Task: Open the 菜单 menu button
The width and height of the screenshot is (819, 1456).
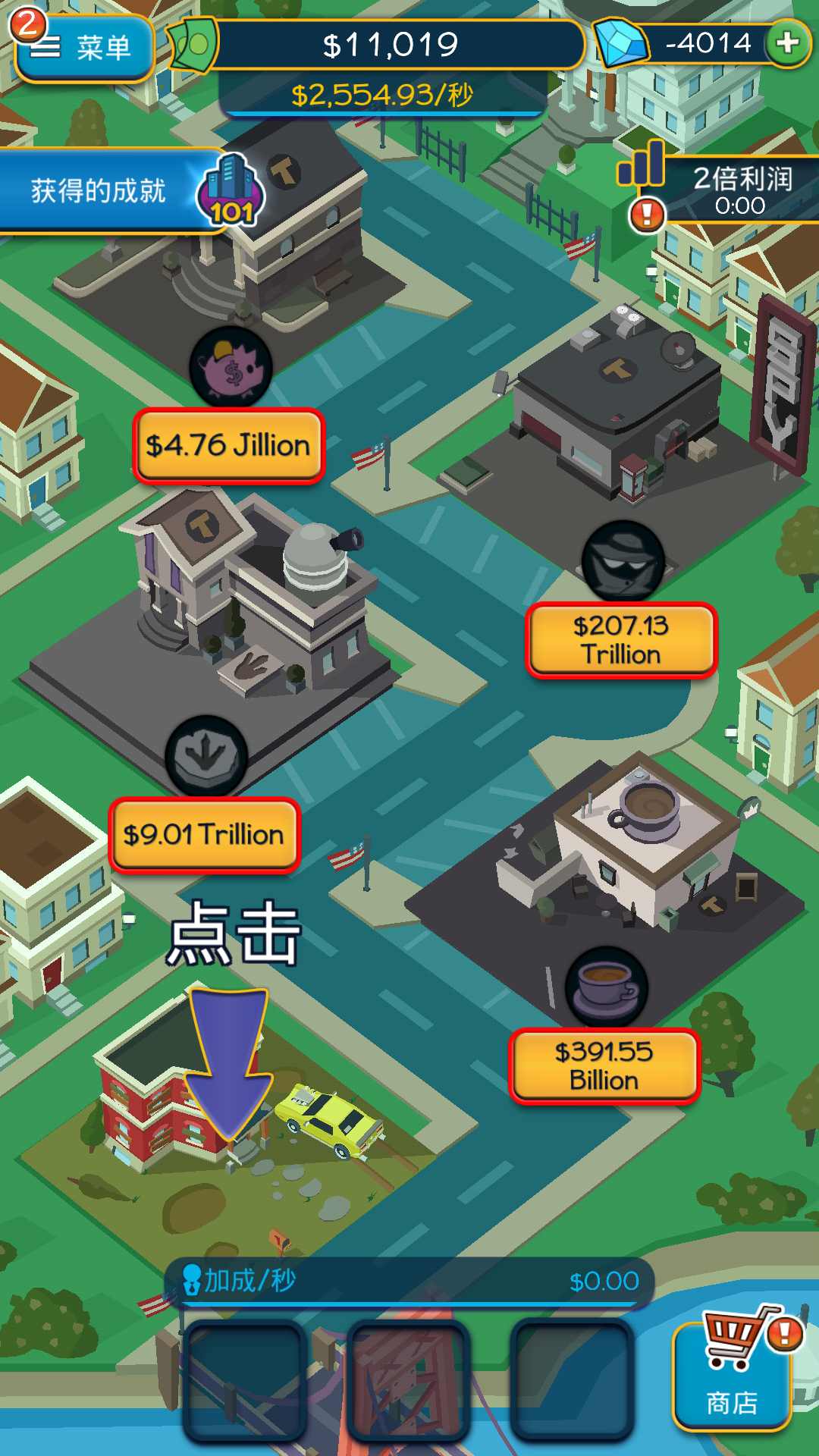Action: click(x=85, y=47)
